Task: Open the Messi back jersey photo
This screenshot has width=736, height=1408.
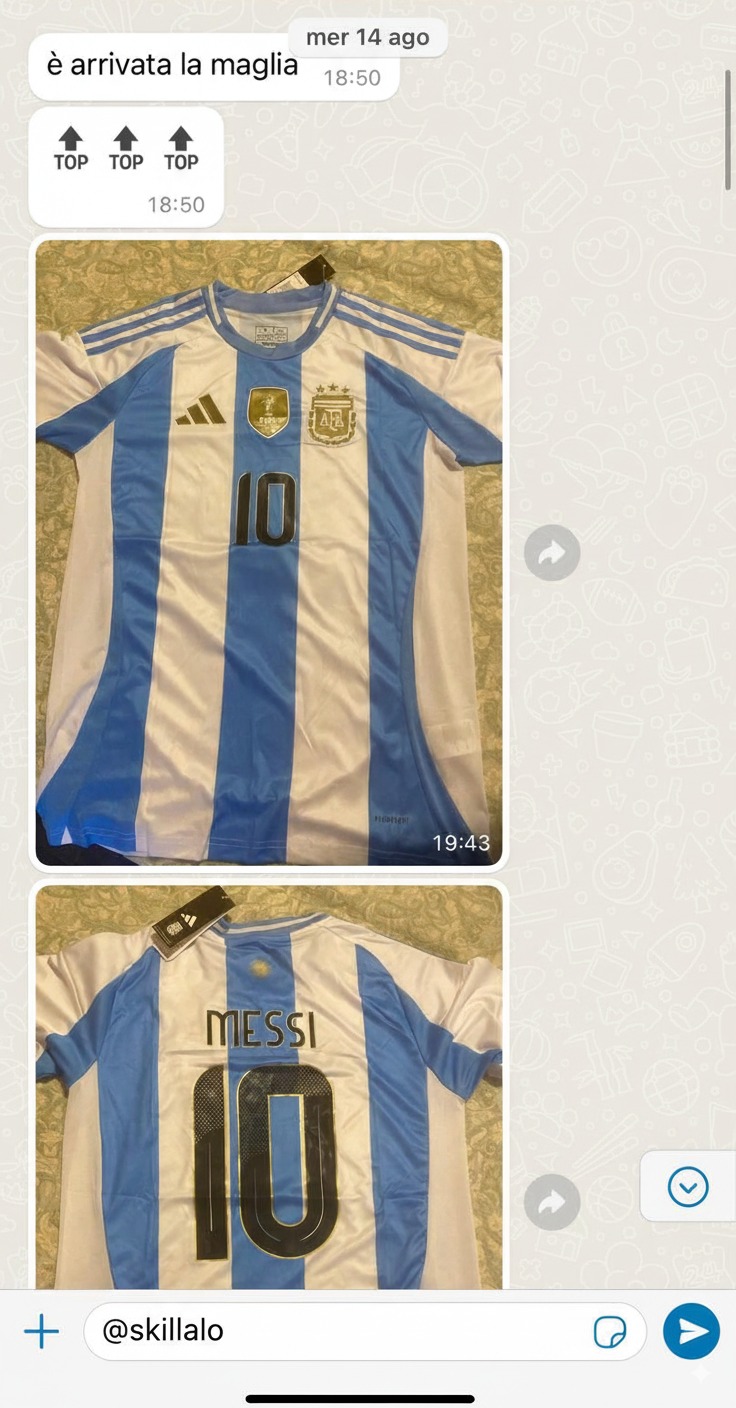Action: [x=269, y=1085]
